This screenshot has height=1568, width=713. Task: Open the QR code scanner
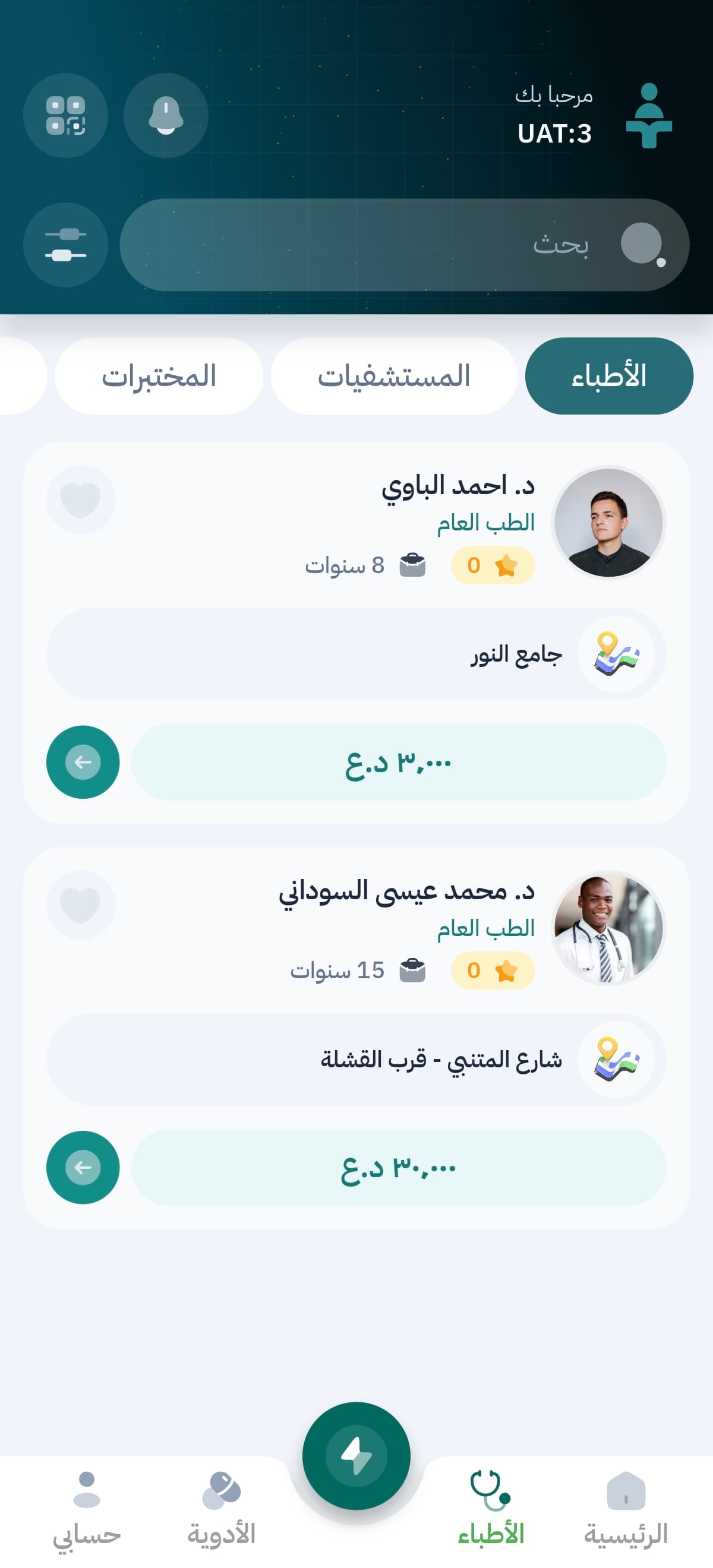click(x=66, y=116)
